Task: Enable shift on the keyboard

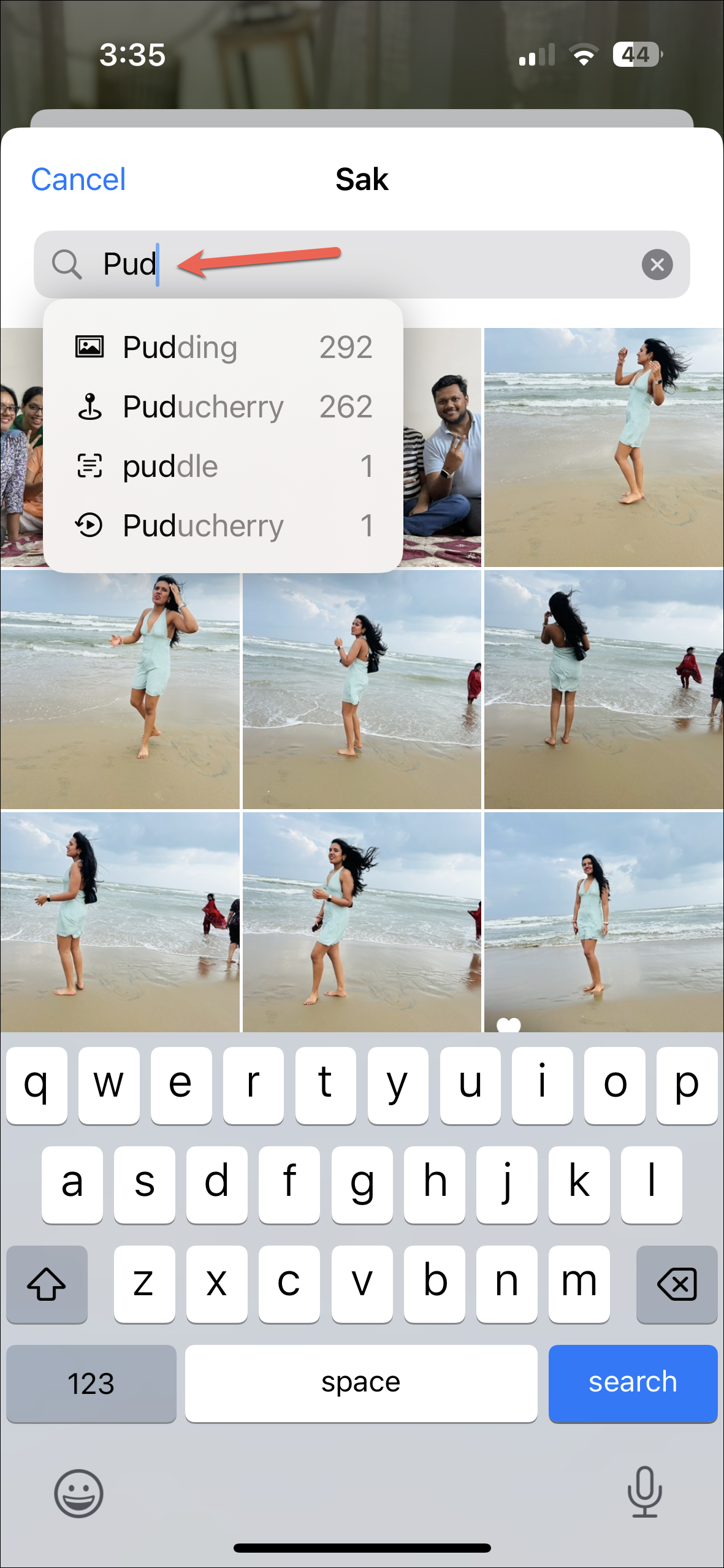Action: click(47, 1284)
